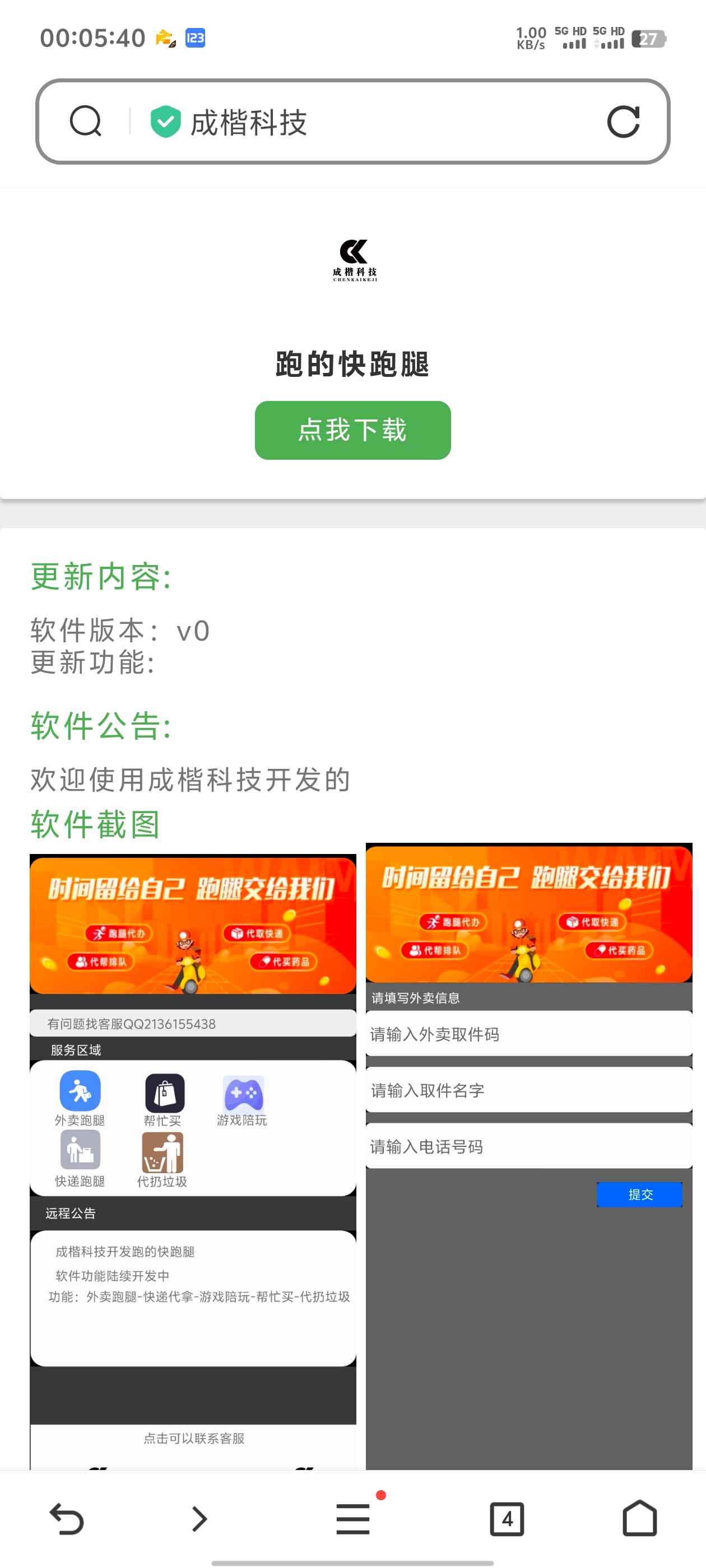Viewport: 706px width, 1568px height.
Task: Tap the search icon in the address bar
Action: tap(85, 121)
